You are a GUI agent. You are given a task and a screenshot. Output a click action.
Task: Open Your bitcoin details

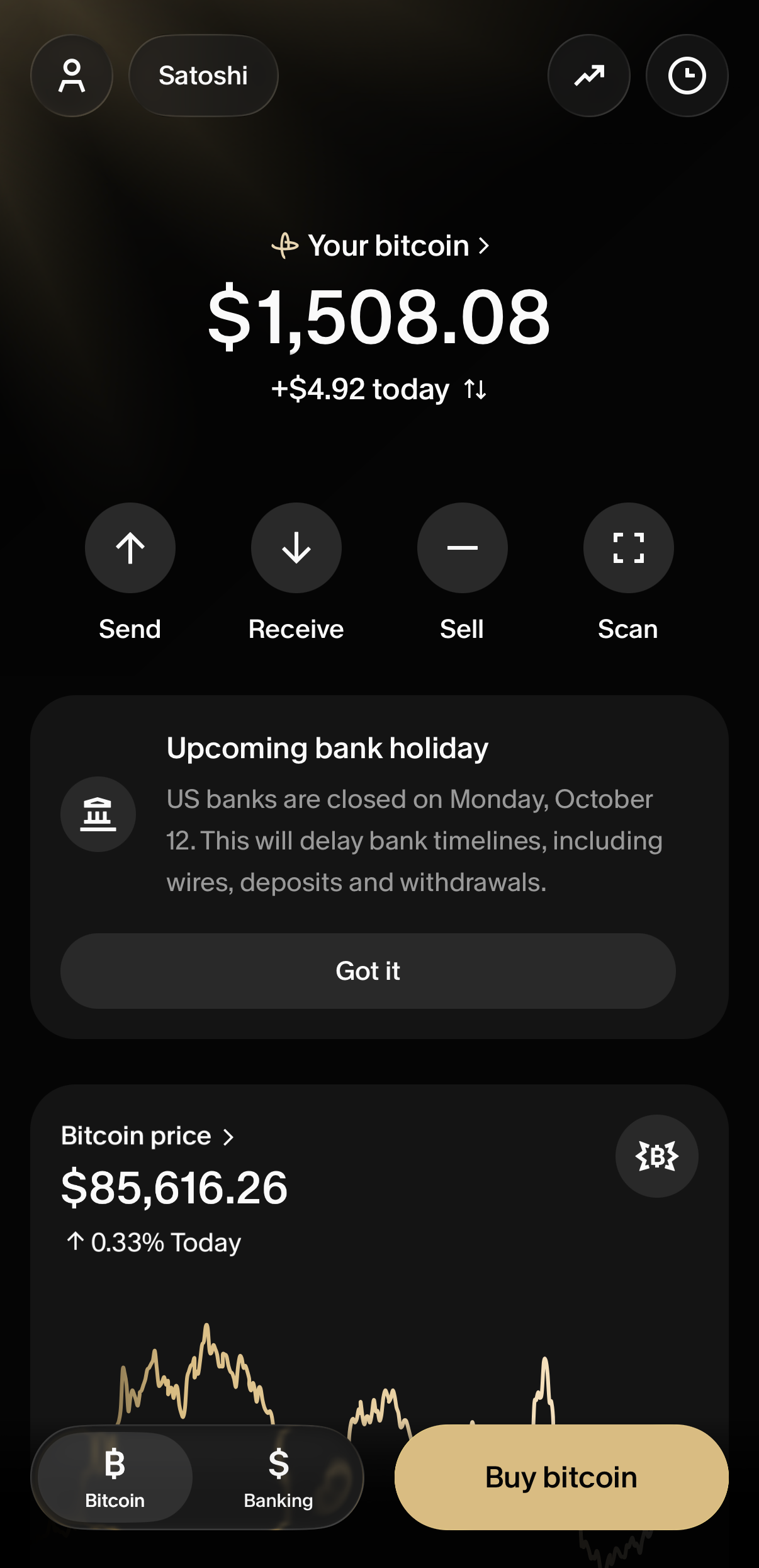[x=380, y=246]
